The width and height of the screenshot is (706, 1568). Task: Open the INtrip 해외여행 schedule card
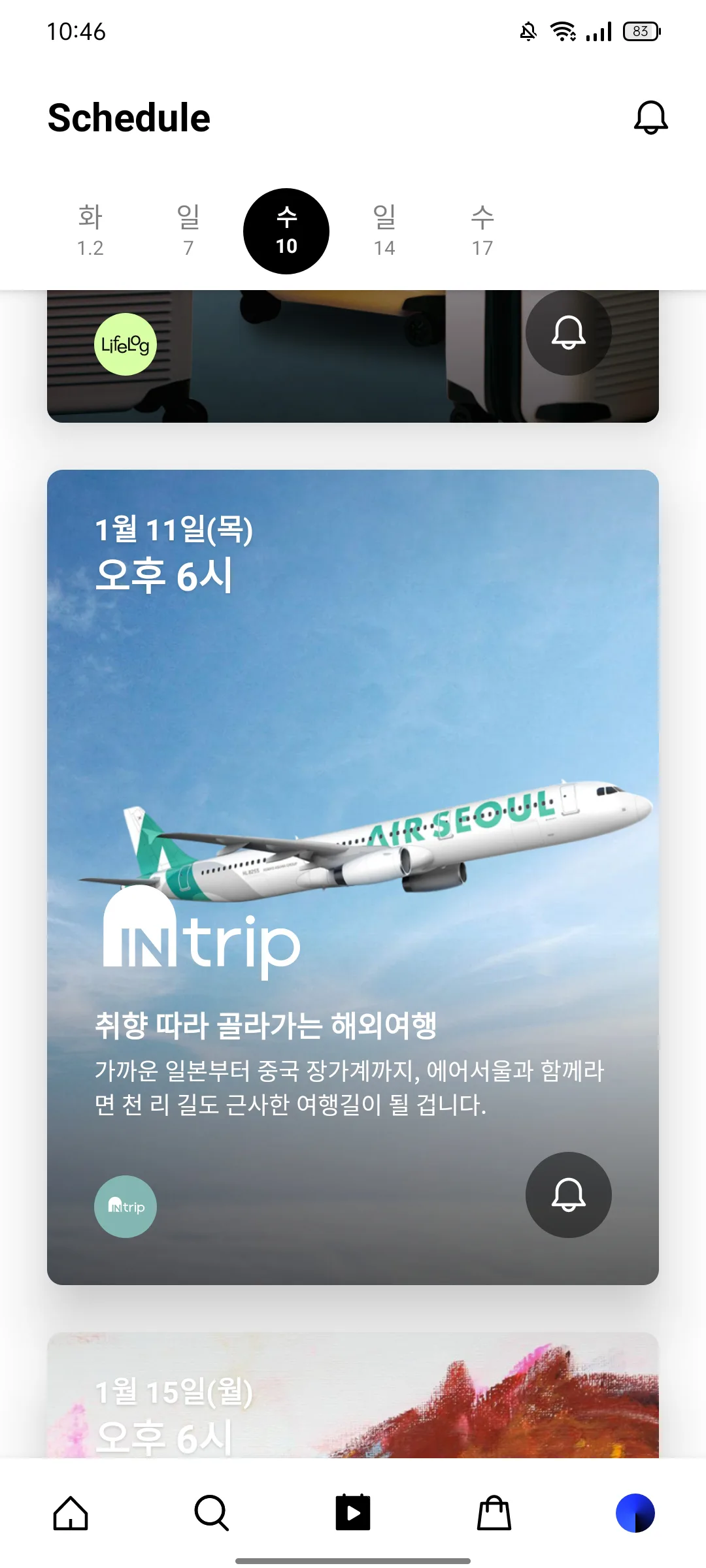[353, 877]
